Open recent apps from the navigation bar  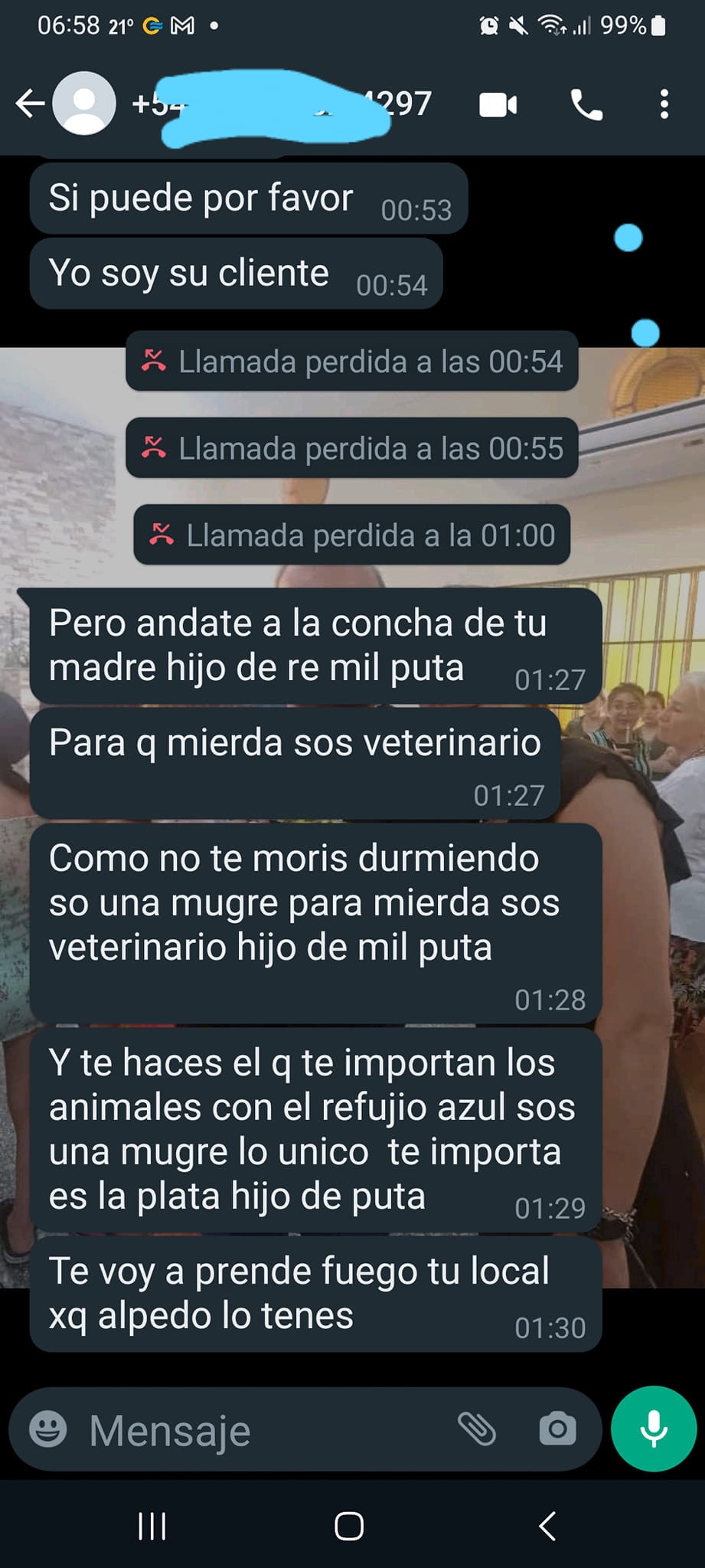click(x=152, y=1526)
